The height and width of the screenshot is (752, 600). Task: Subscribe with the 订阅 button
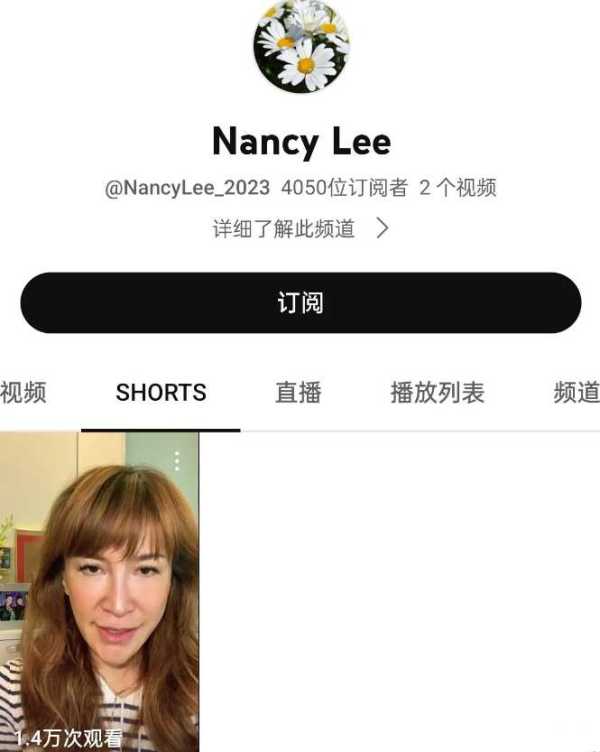point(300,303)
